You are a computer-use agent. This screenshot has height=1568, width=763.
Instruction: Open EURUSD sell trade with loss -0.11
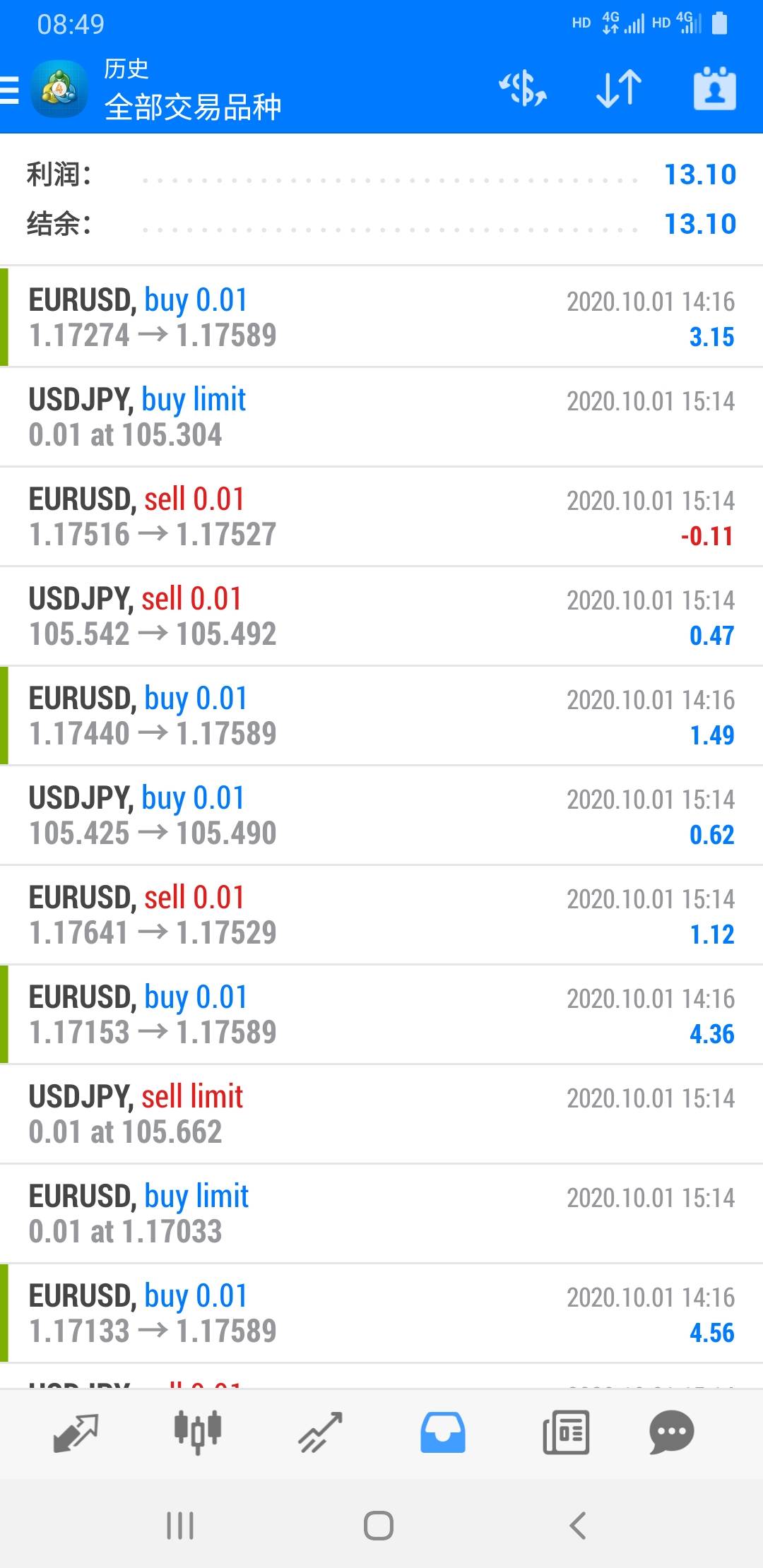click(x=381, y=516)
